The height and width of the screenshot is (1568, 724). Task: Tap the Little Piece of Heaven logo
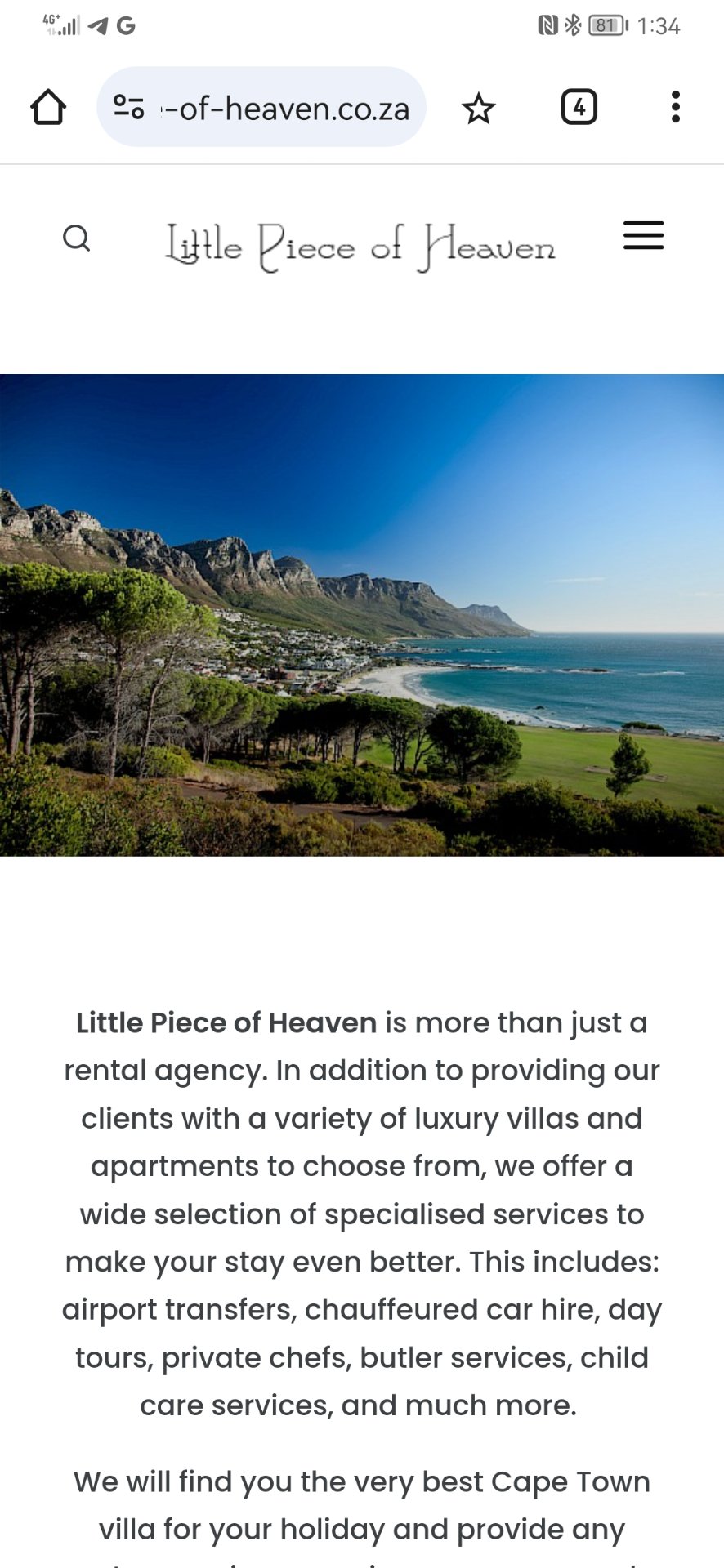tap(360, 246)
